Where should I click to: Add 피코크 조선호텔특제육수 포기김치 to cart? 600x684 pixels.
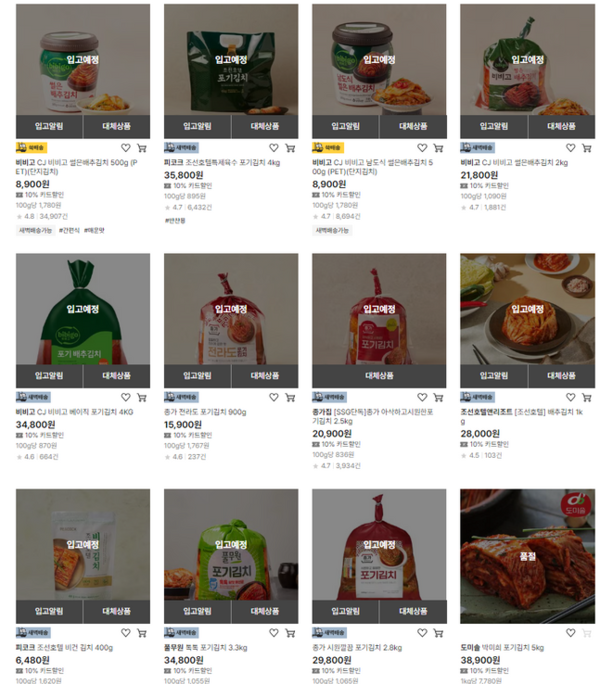(x=290, y=147)
